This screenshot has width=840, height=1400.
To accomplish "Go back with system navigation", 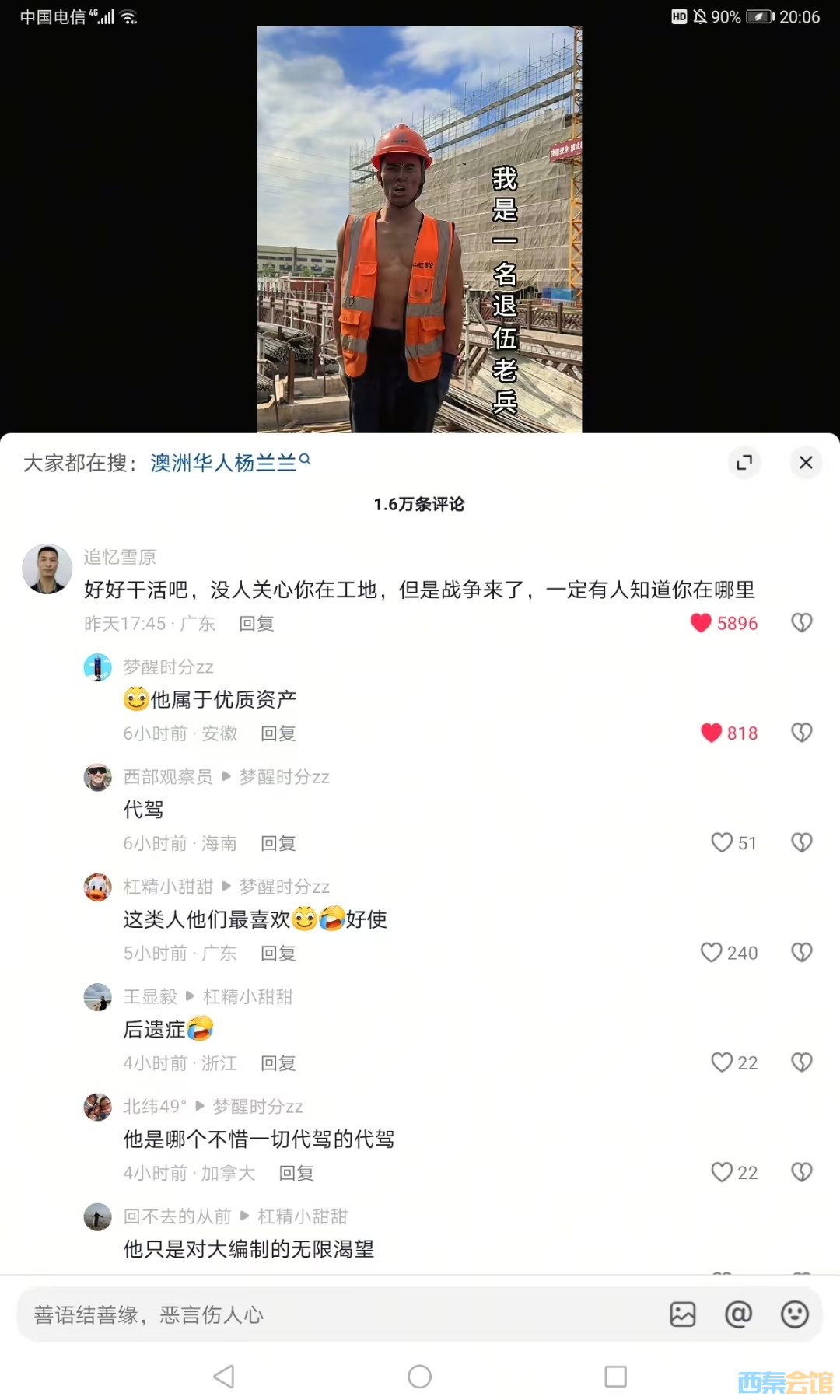I will [x=224, y=1377].
